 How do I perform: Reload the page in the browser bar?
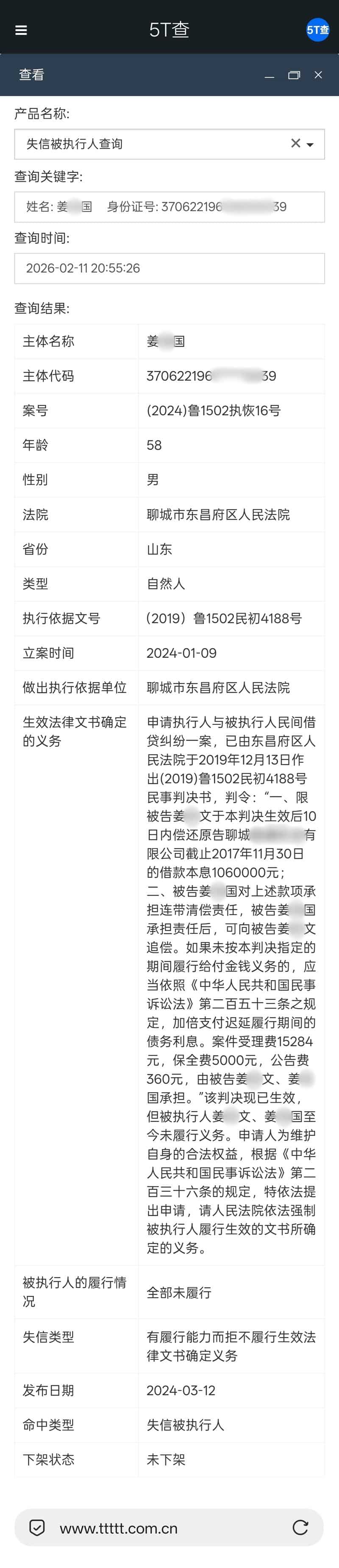pos(300,1527)
